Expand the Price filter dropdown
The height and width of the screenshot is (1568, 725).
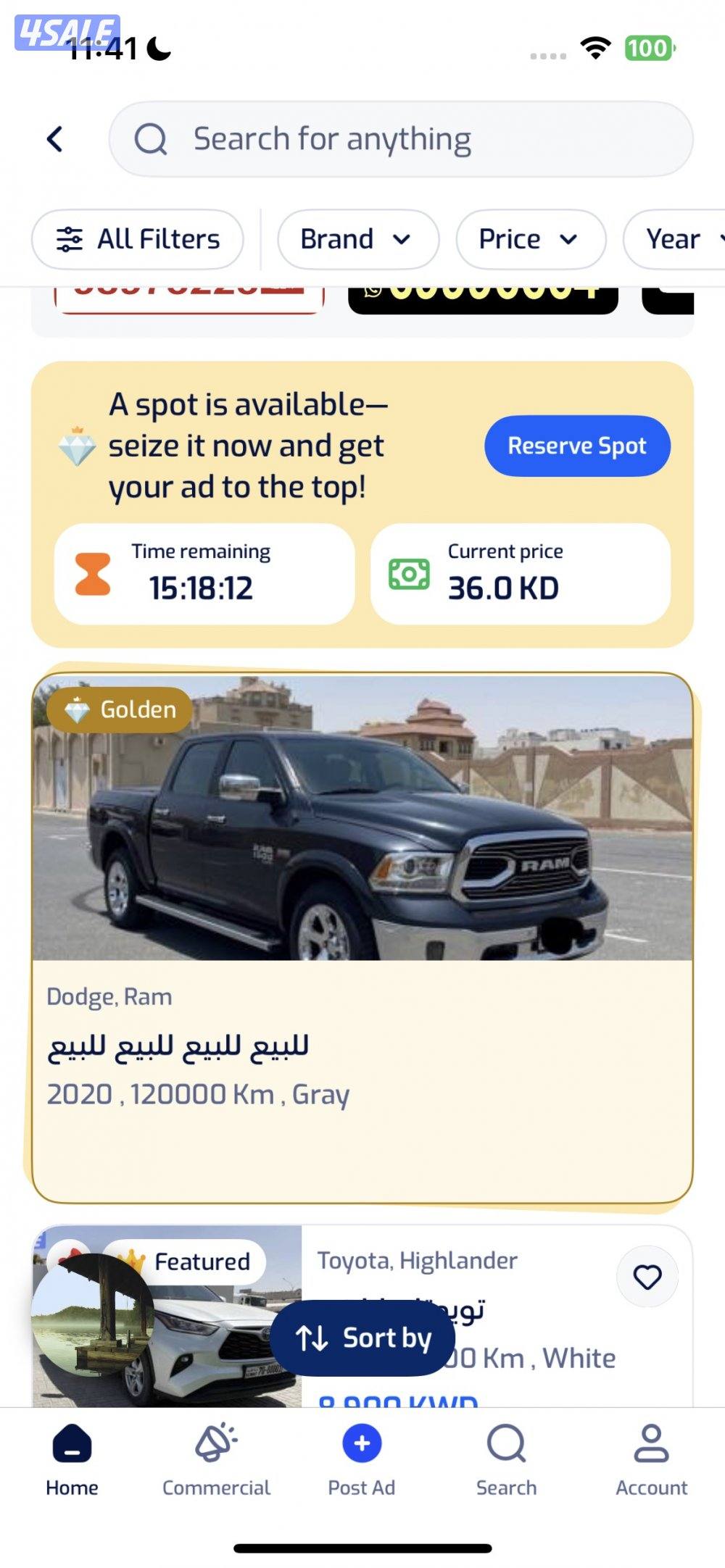(530, 239)
